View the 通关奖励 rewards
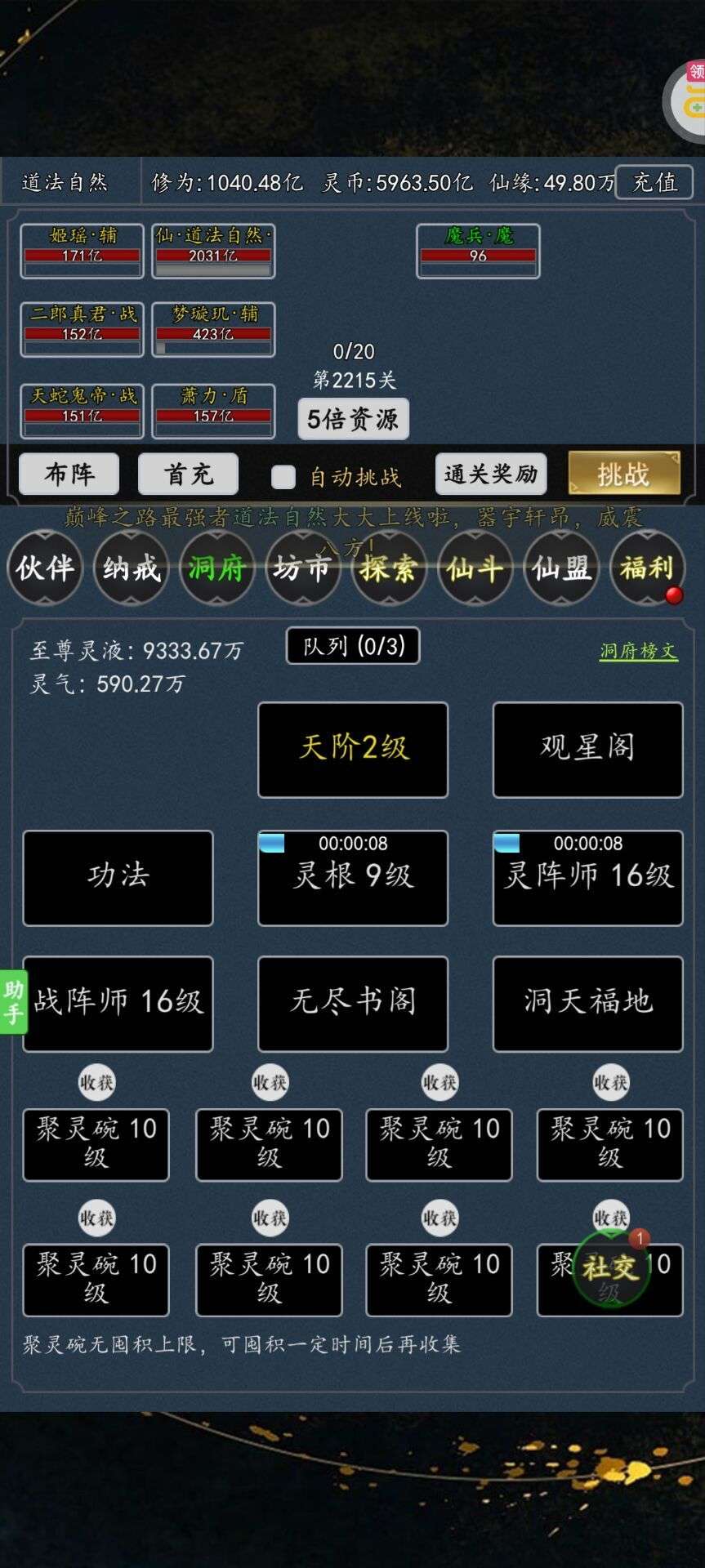The image size is (705, 1568). click(x=490, y=474)
